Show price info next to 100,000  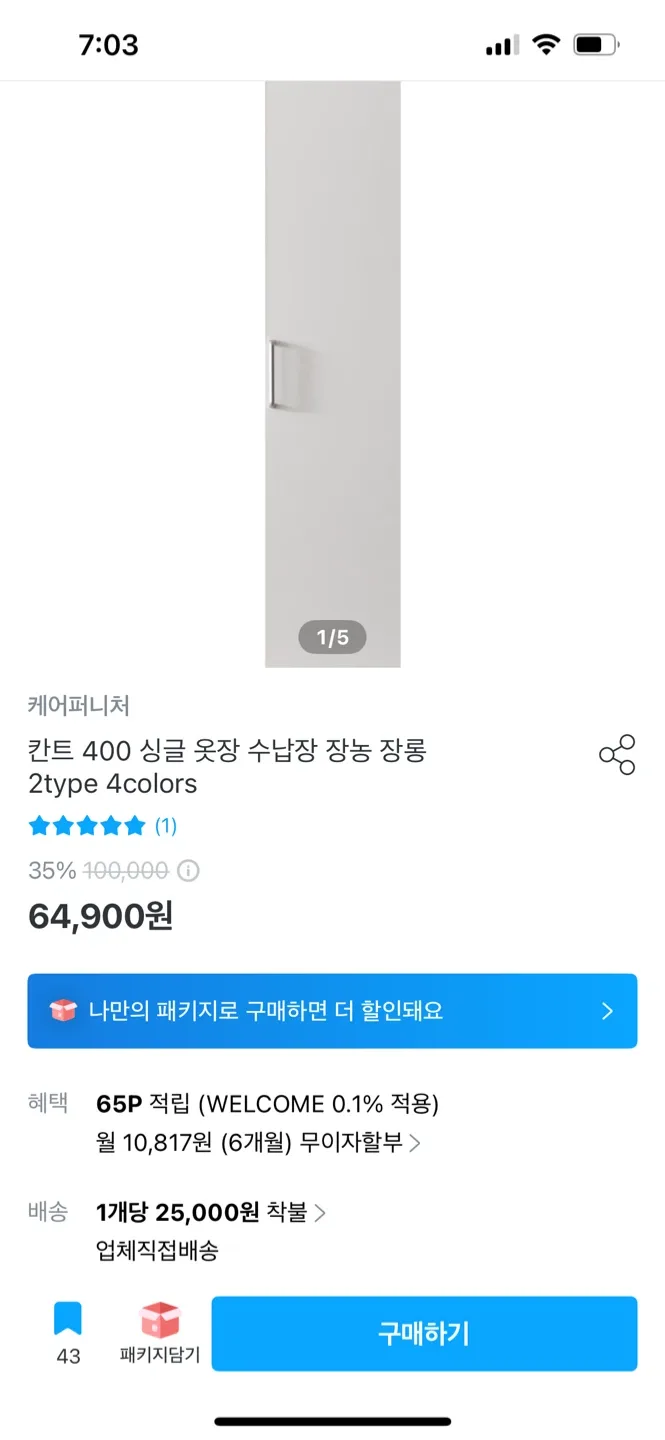click(x=188, y=871)
